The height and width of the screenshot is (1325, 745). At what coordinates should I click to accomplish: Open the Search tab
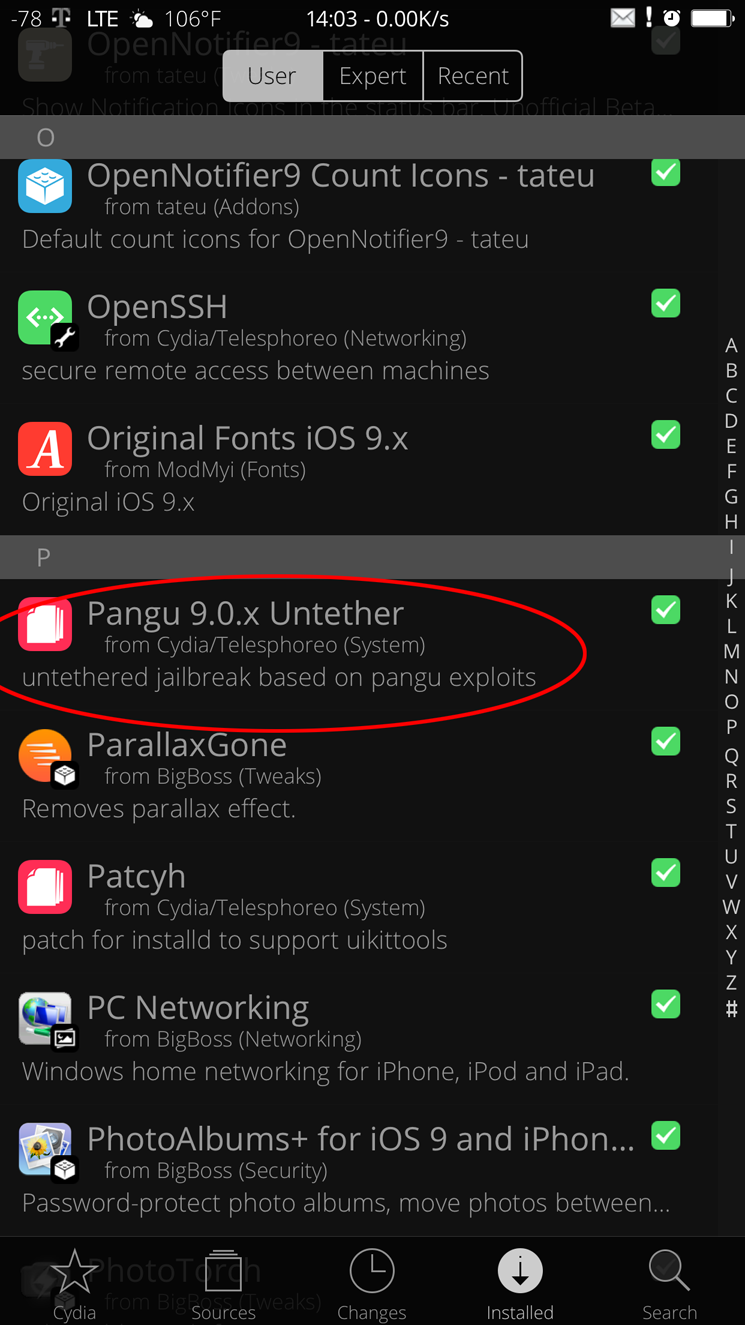coord(669,1285)
